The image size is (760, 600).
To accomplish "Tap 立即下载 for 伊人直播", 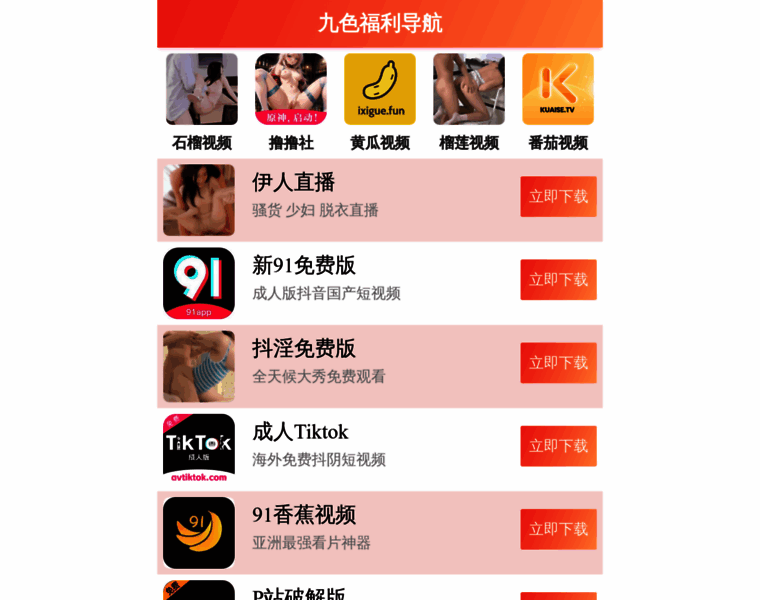I will click(x=558, y=197).
